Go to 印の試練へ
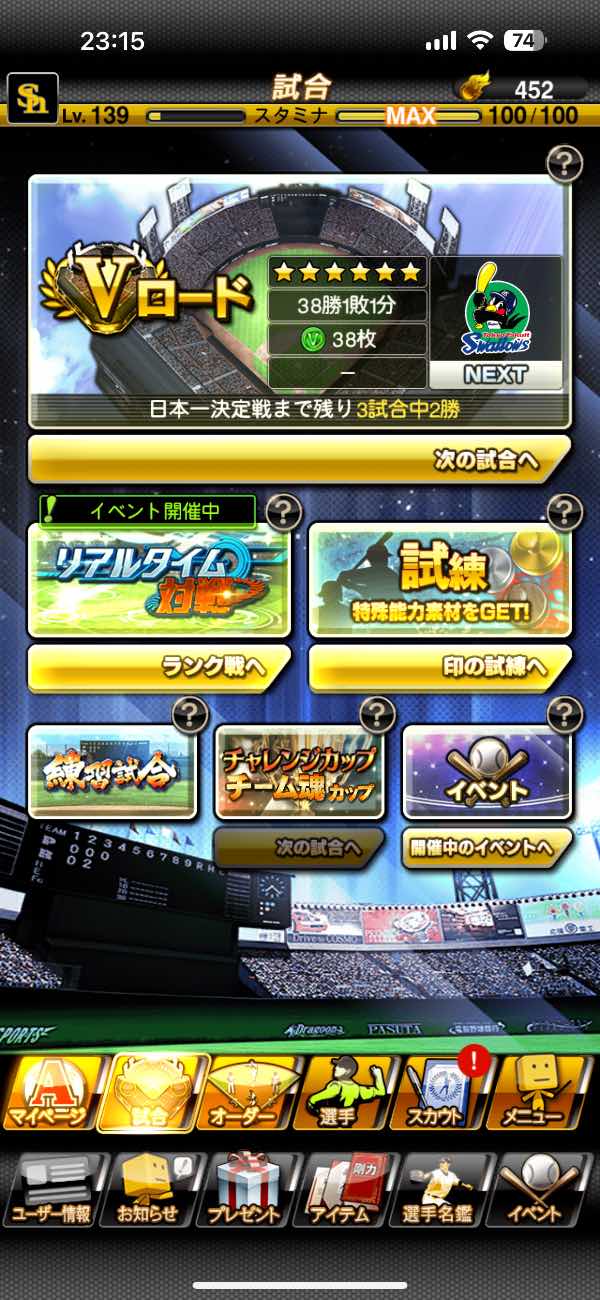The image size is (600, 1300). click(440, 668)
